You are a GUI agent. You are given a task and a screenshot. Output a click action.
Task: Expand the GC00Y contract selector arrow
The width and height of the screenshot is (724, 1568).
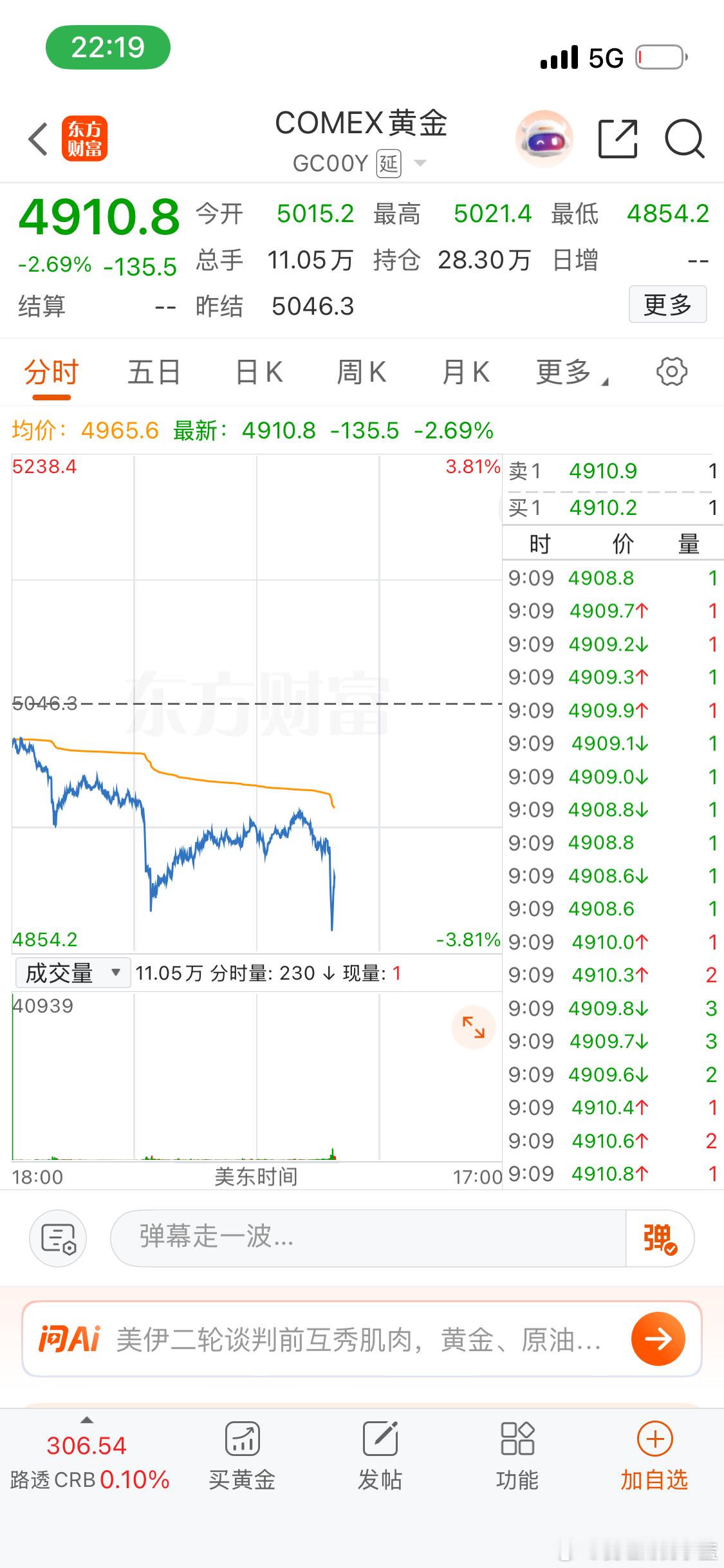420,163
